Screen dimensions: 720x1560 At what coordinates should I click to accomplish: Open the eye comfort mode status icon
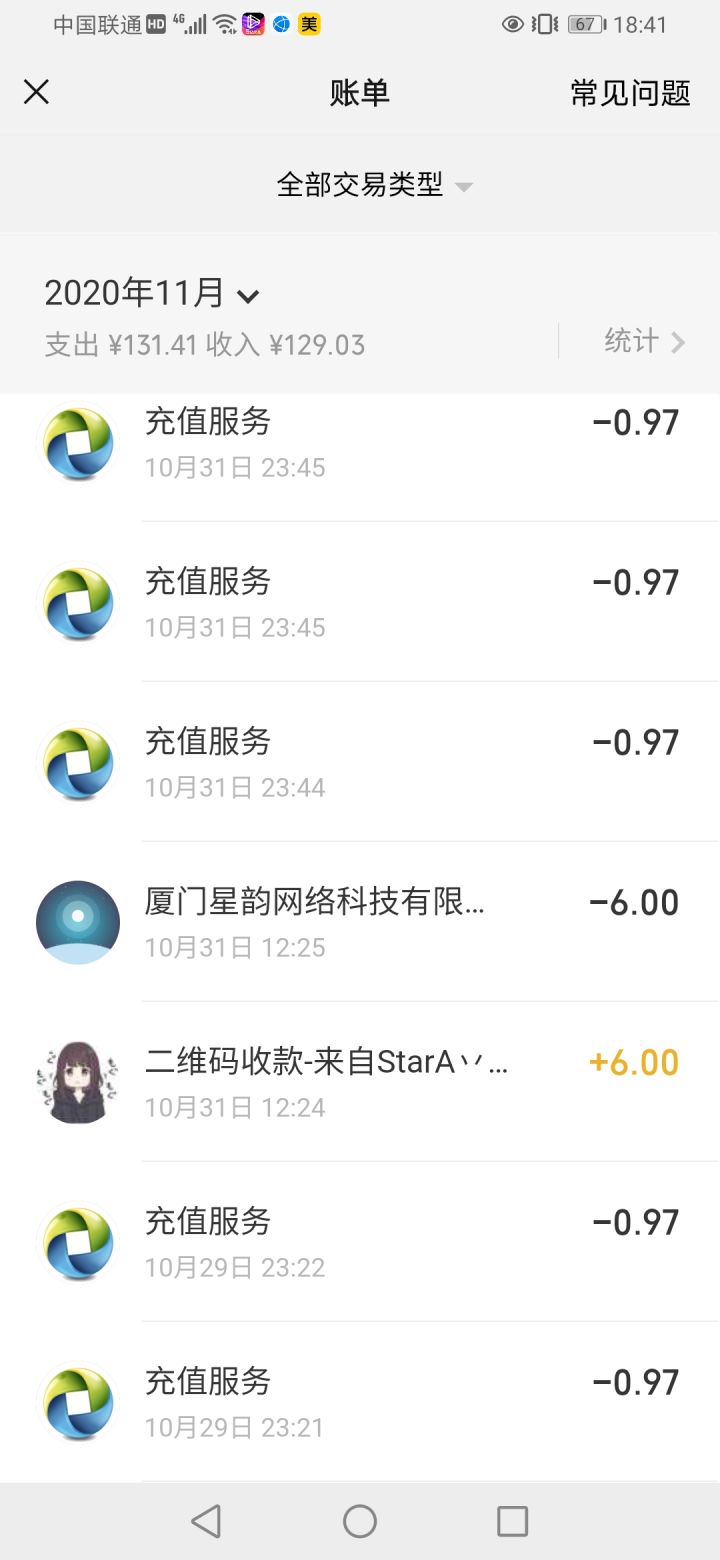pos(511,24)
